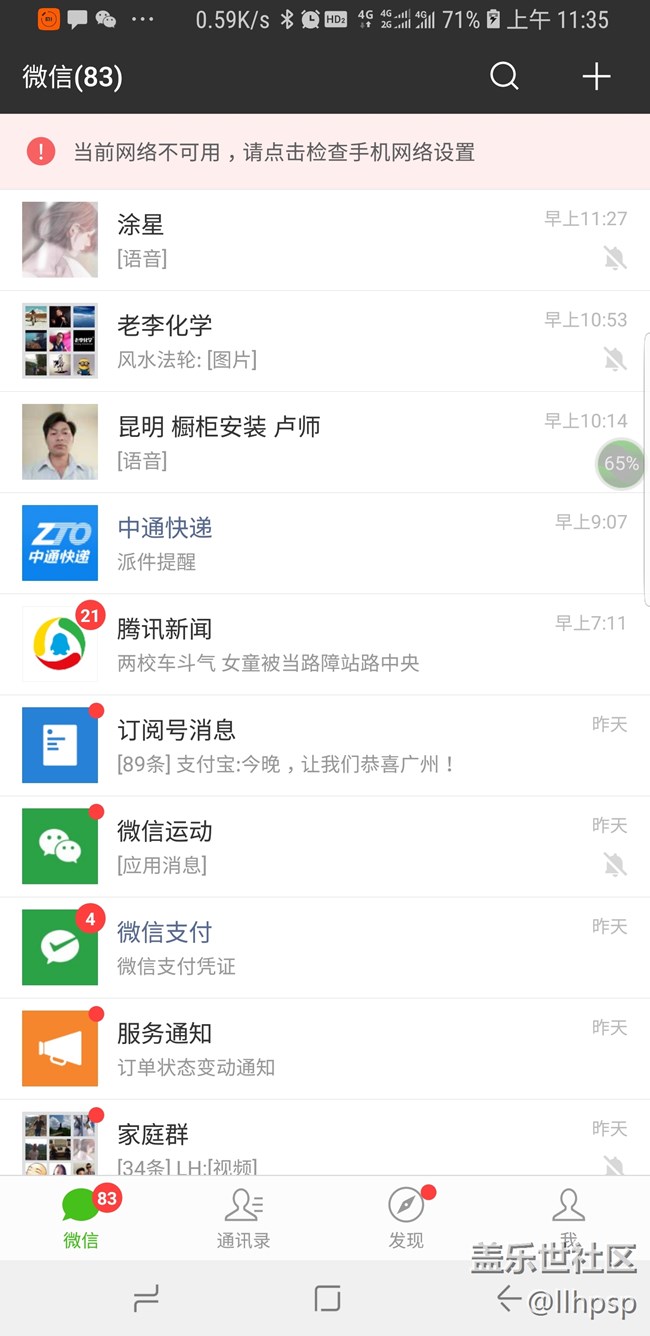This screenshot has height=1336, width=650.
Task: Open the chat with 涂星
Action: tap(324, 240)
